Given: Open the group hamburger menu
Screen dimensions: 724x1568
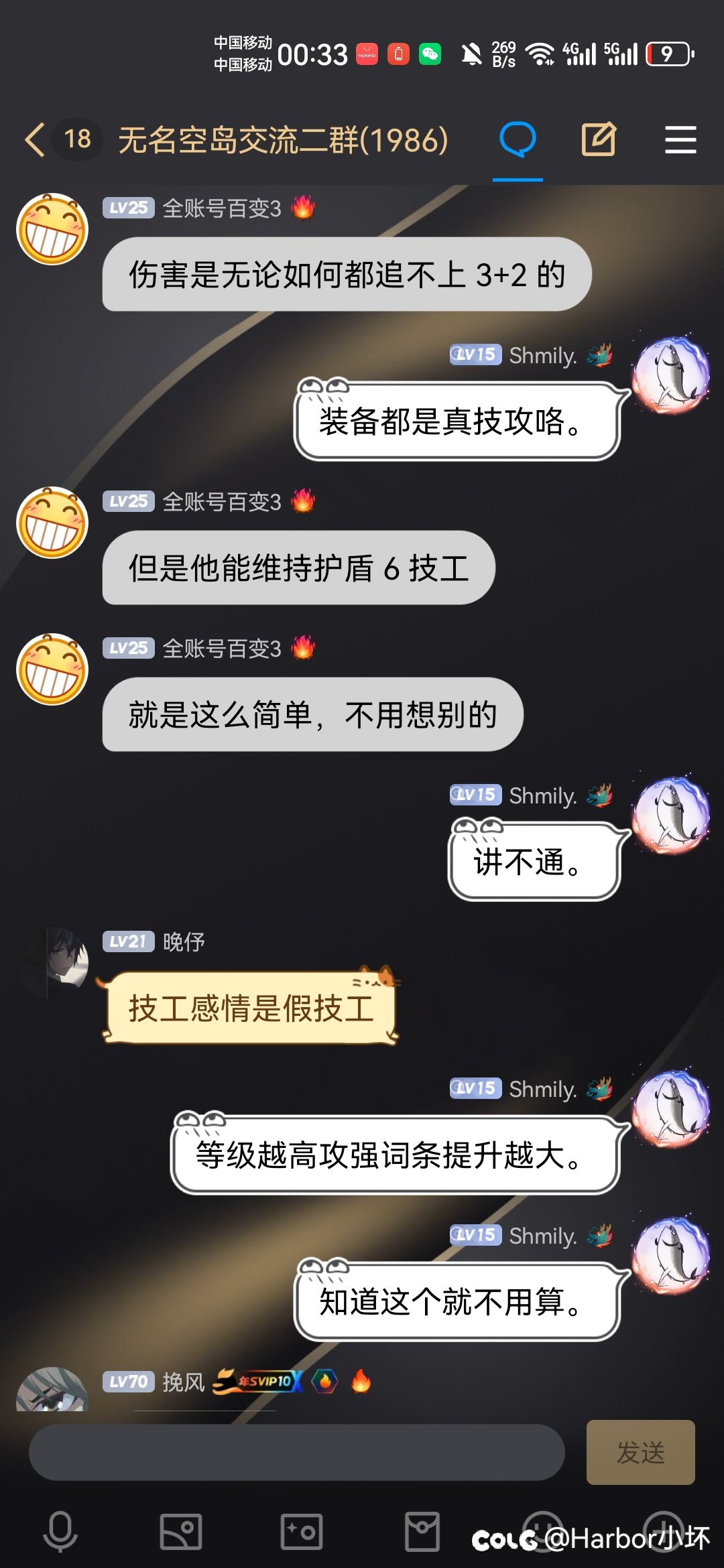Looking at the screenshot, I should pyautogui.click(x=680, y=139).
